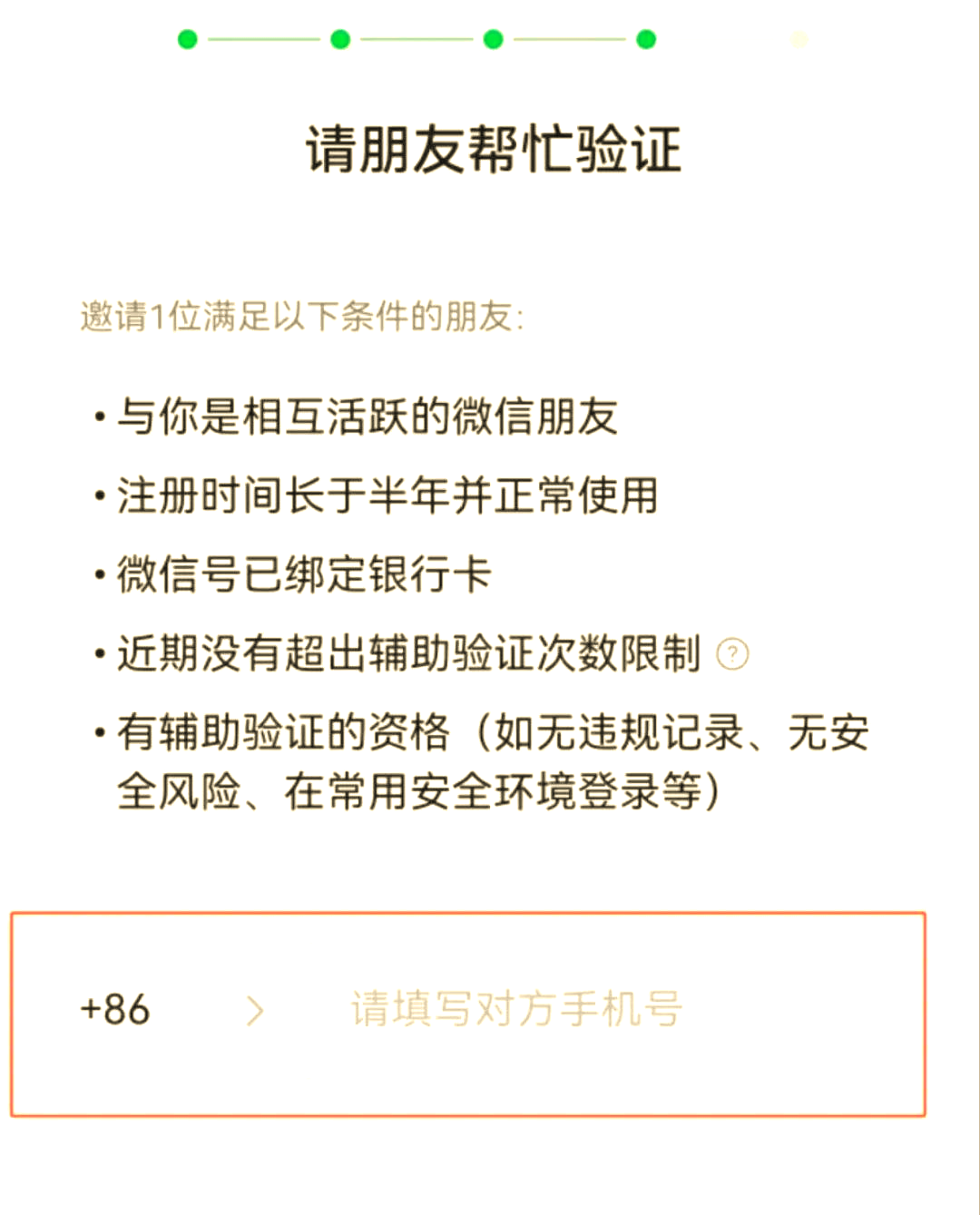The height and width of the screenshot is (1215, 980).
Task: Open the +86 country code selector
Action: (168, 1010)
